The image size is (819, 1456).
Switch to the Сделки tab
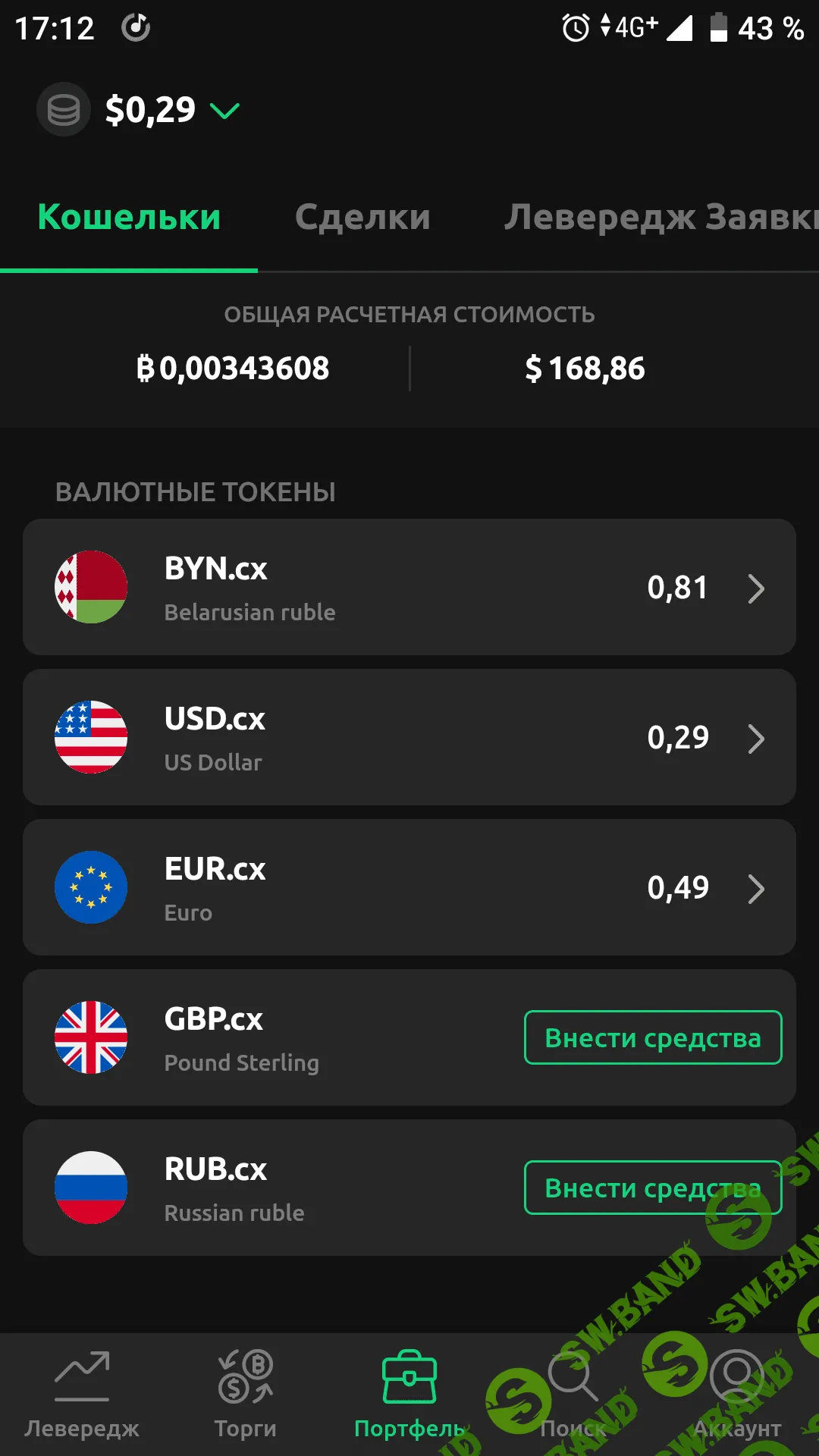362,218
